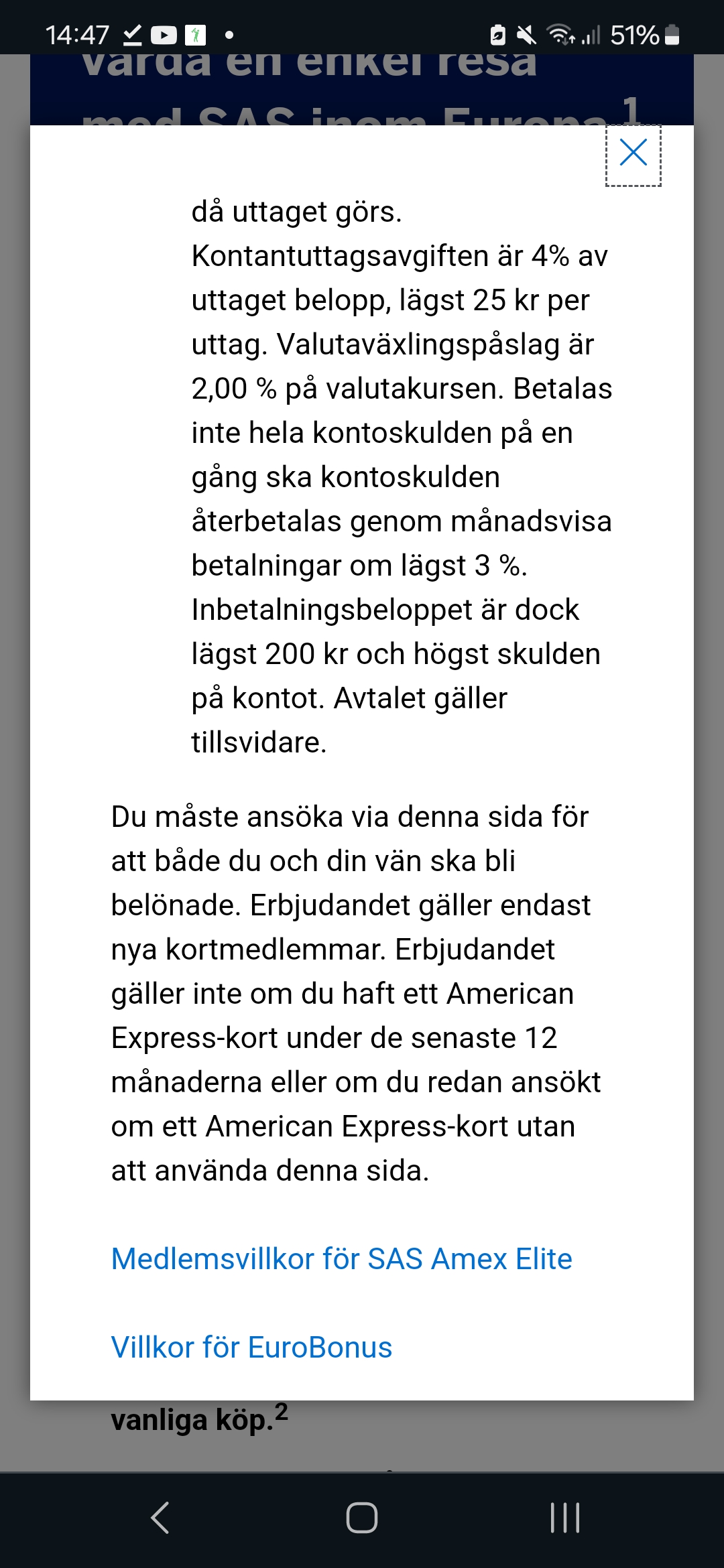Go back using the system back button
The image size is (724, 1568).
pyautogui.click(x=160, y=1518)
